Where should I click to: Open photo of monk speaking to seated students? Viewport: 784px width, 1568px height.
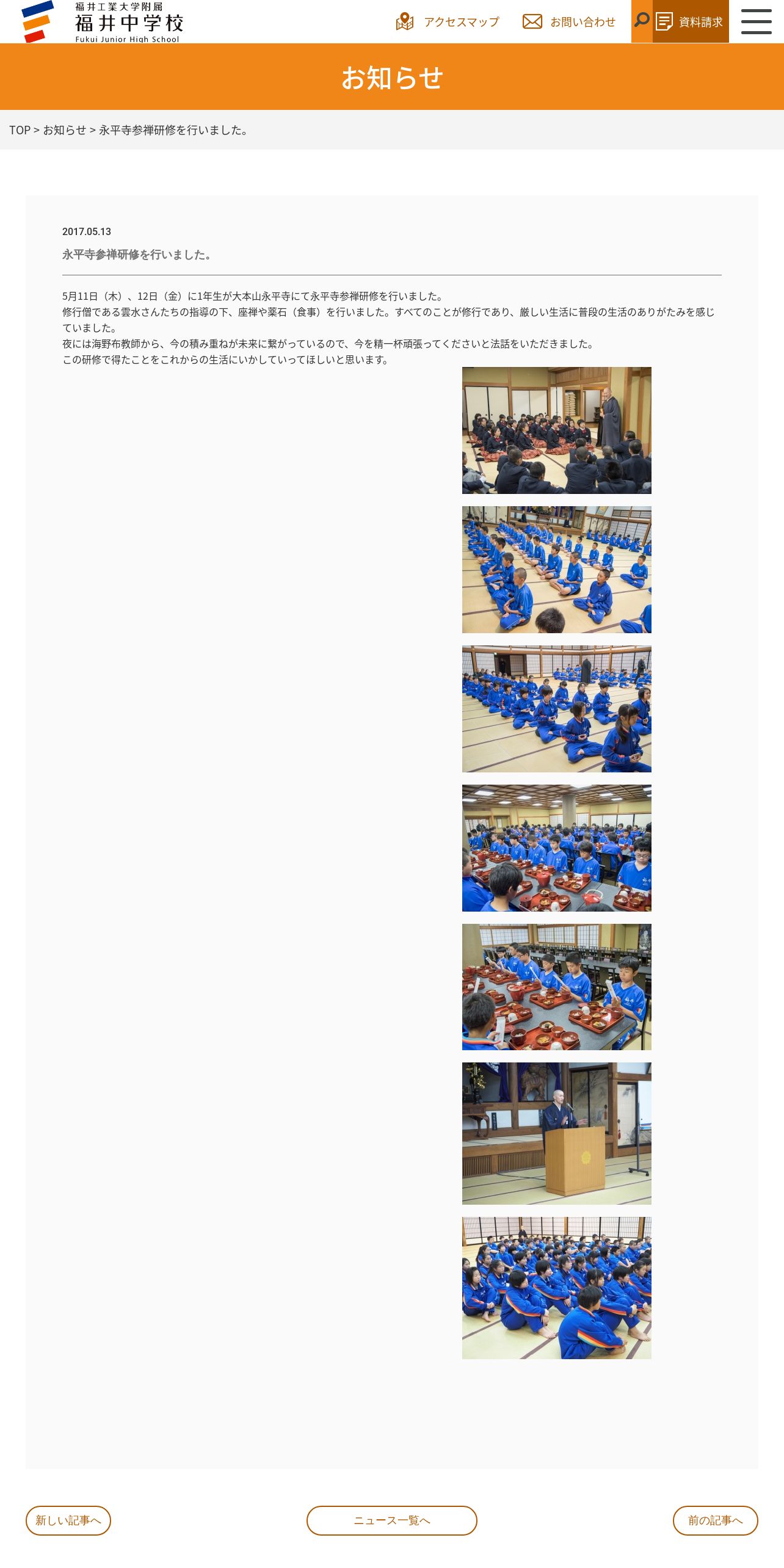click(557, 430)
